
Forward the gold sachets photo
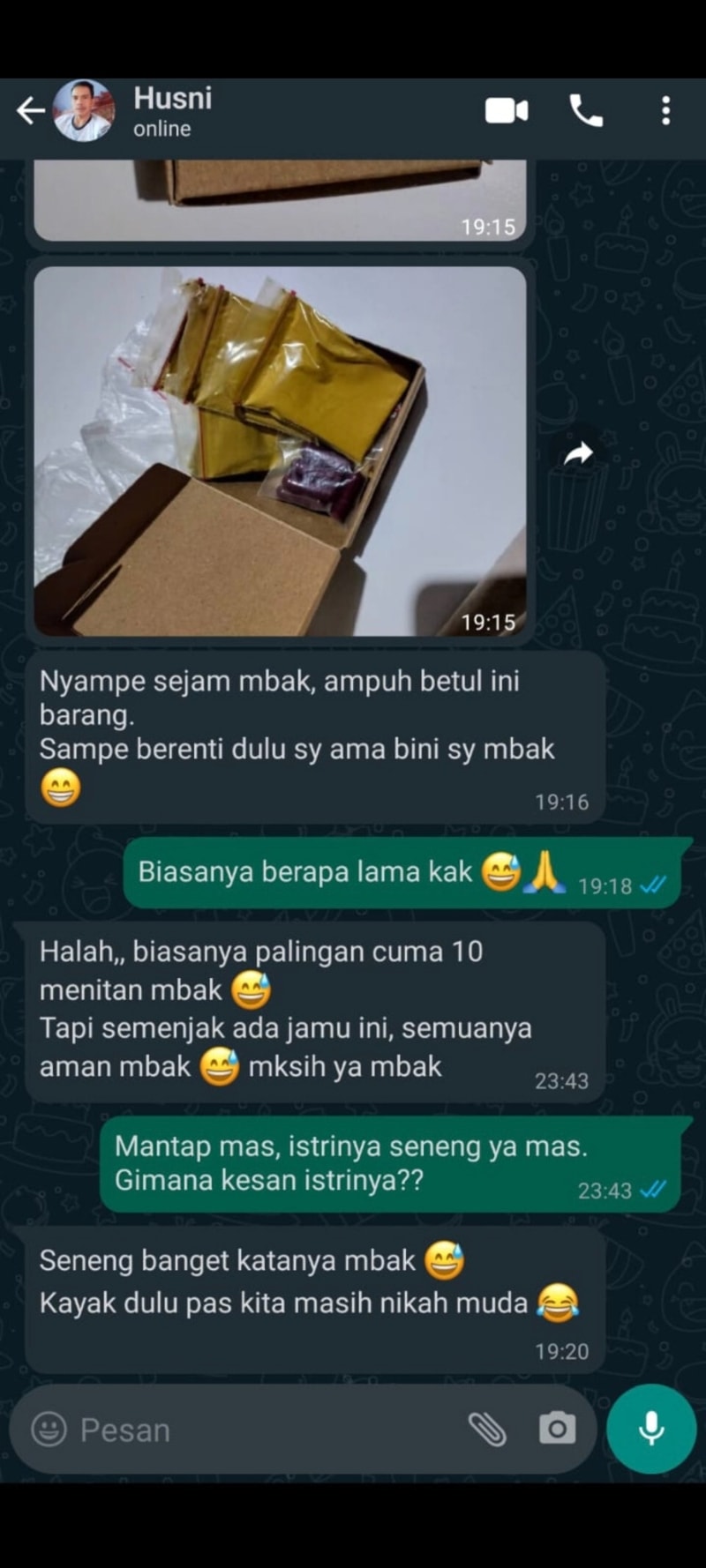(578, 454)
